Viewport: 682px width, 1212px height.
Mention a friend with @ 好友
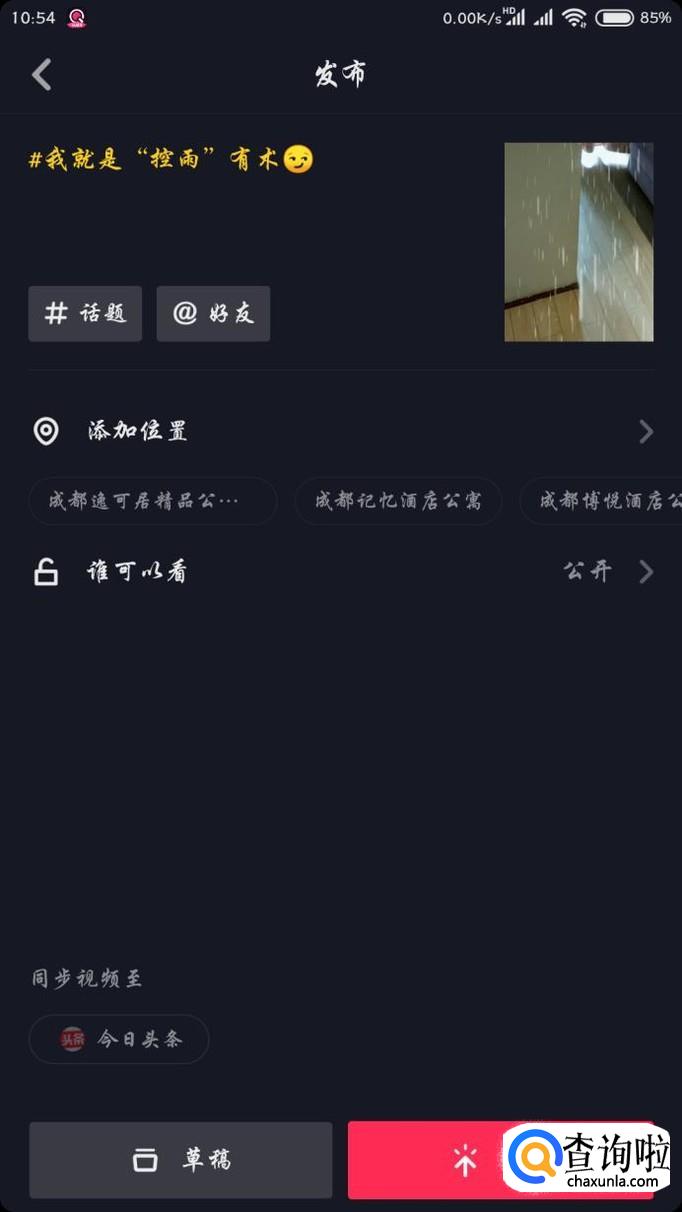click(x=213, y=314)
